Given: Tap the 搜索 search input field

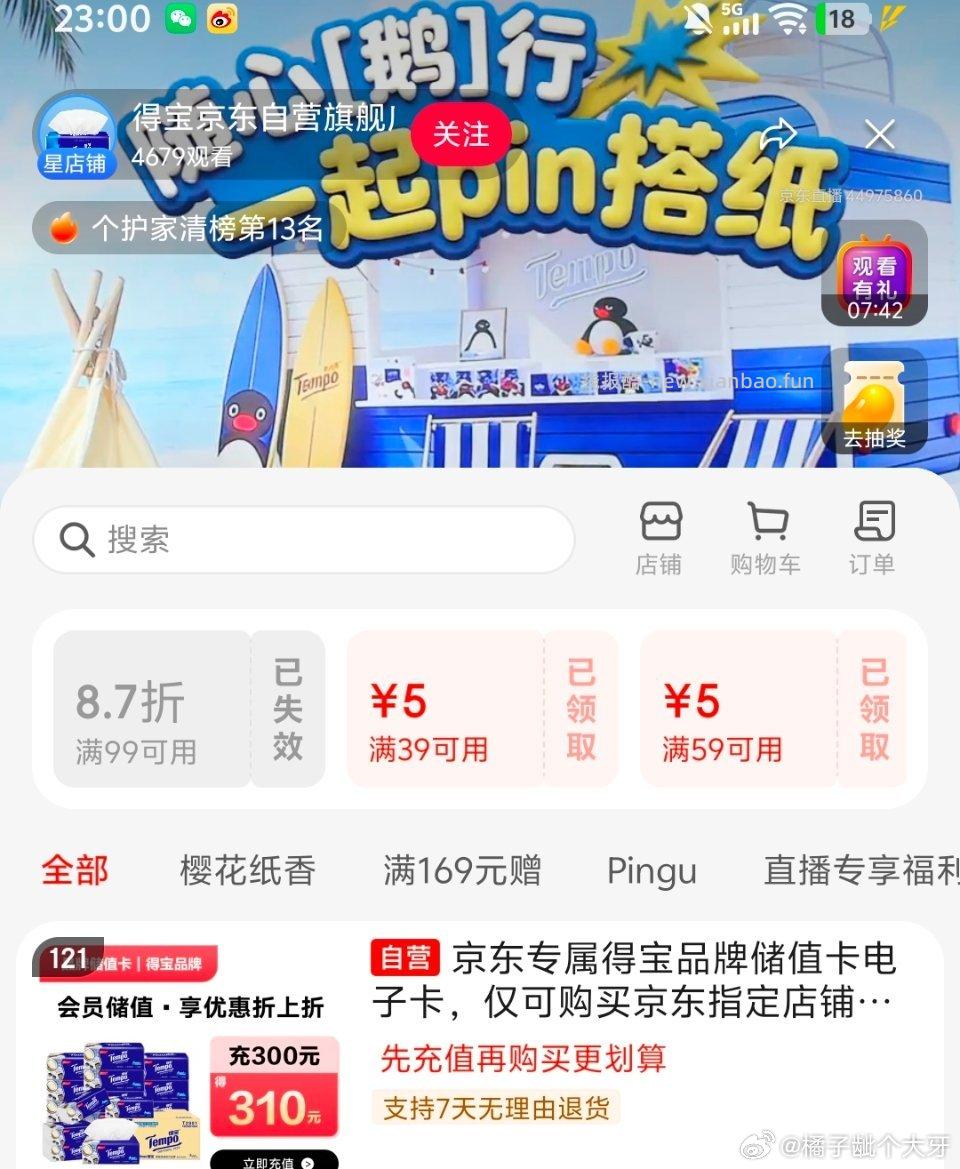Looking at the screenshot, I should pyautogui.click(x=300, y=540).
